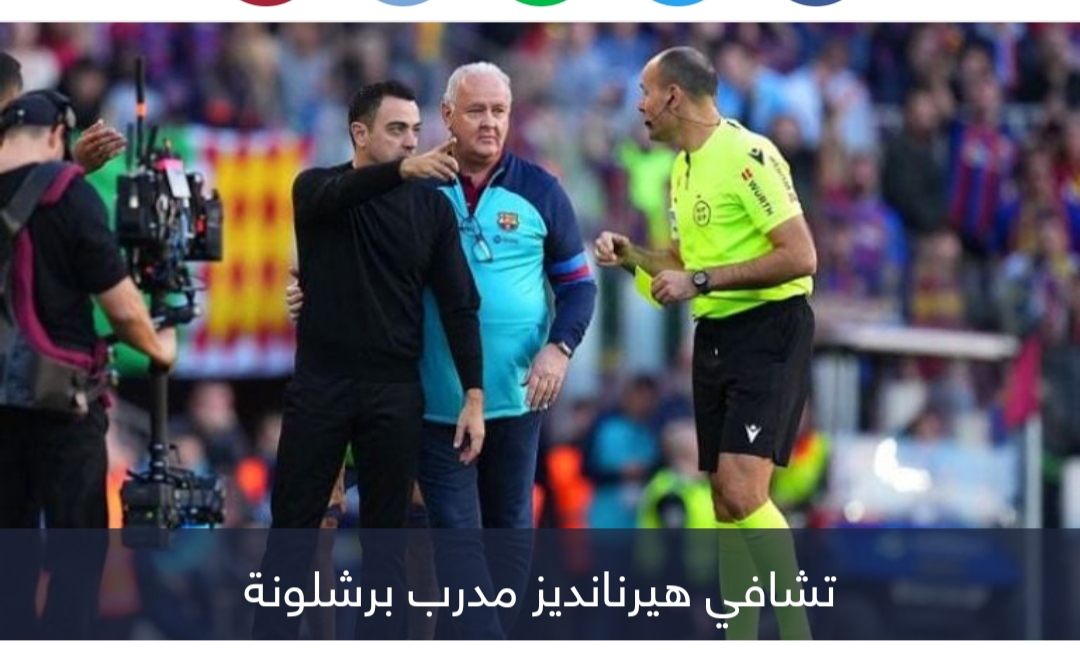
Task: Open the Xavi Hernandez Barcelona coach article image
Action: [x=540, y=331]
